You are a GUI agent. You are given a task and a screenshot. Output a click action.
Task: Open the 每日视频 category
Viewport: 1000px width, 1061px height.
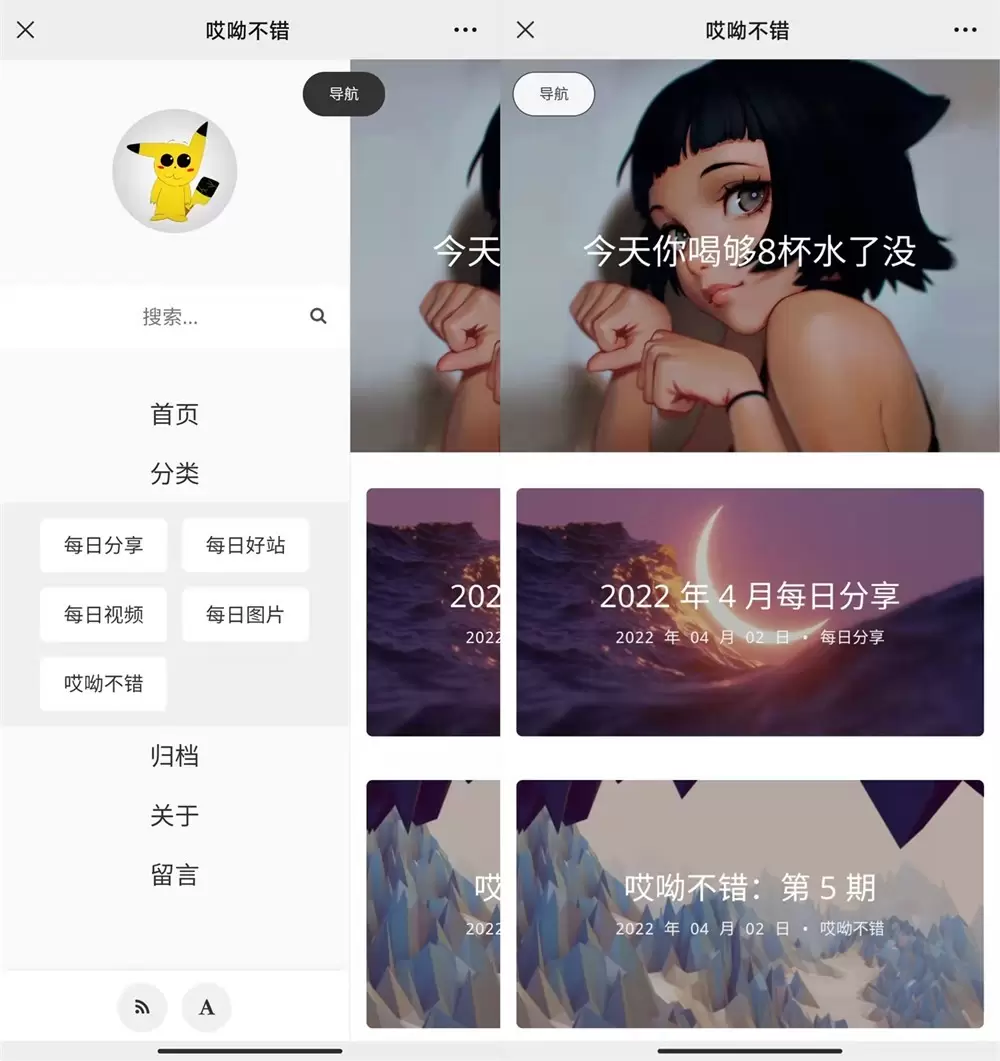coord(104,614)
